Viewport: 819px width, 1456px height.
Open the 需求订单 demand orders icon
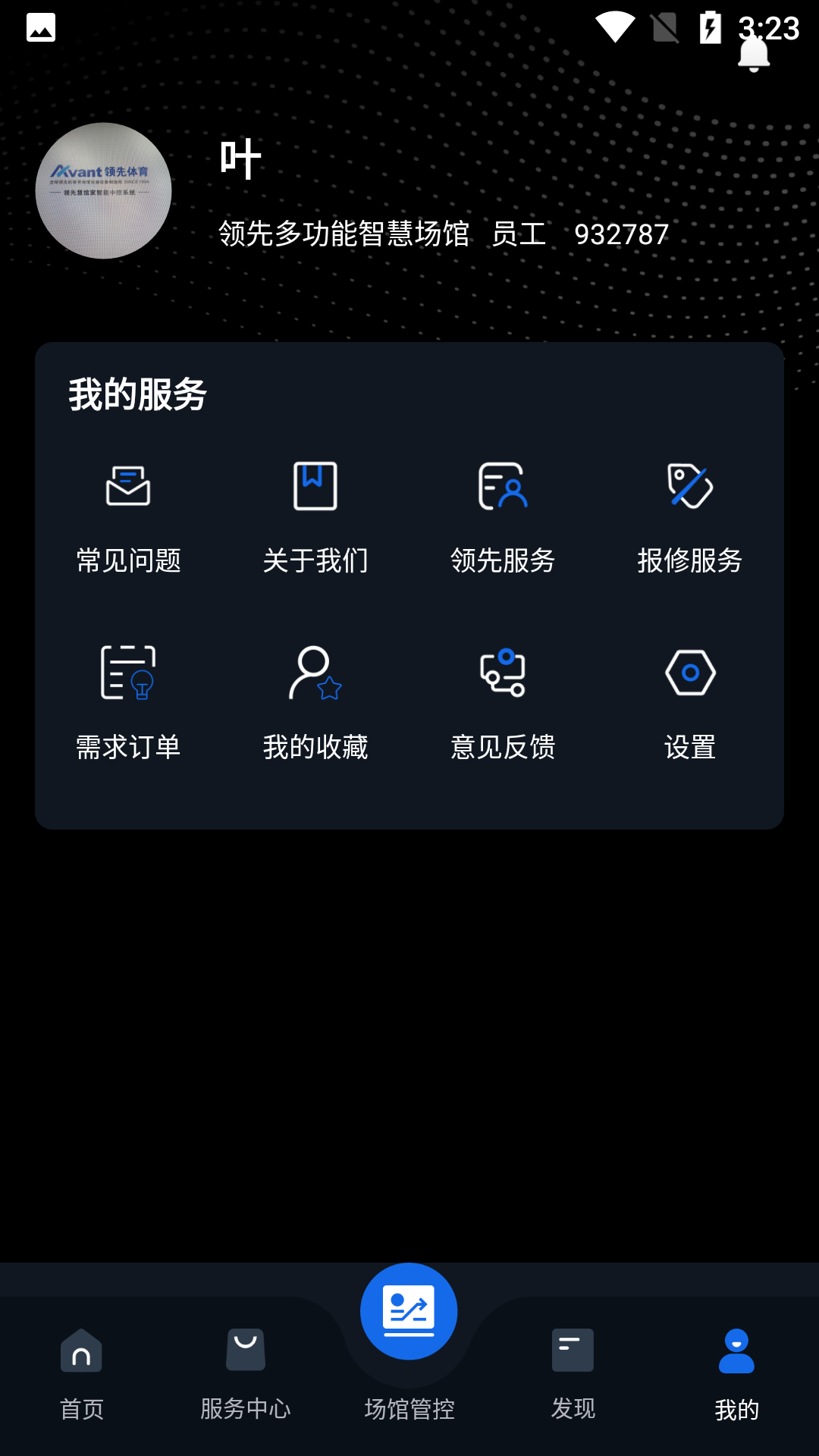pyautogui.click(x=127, y=673)
